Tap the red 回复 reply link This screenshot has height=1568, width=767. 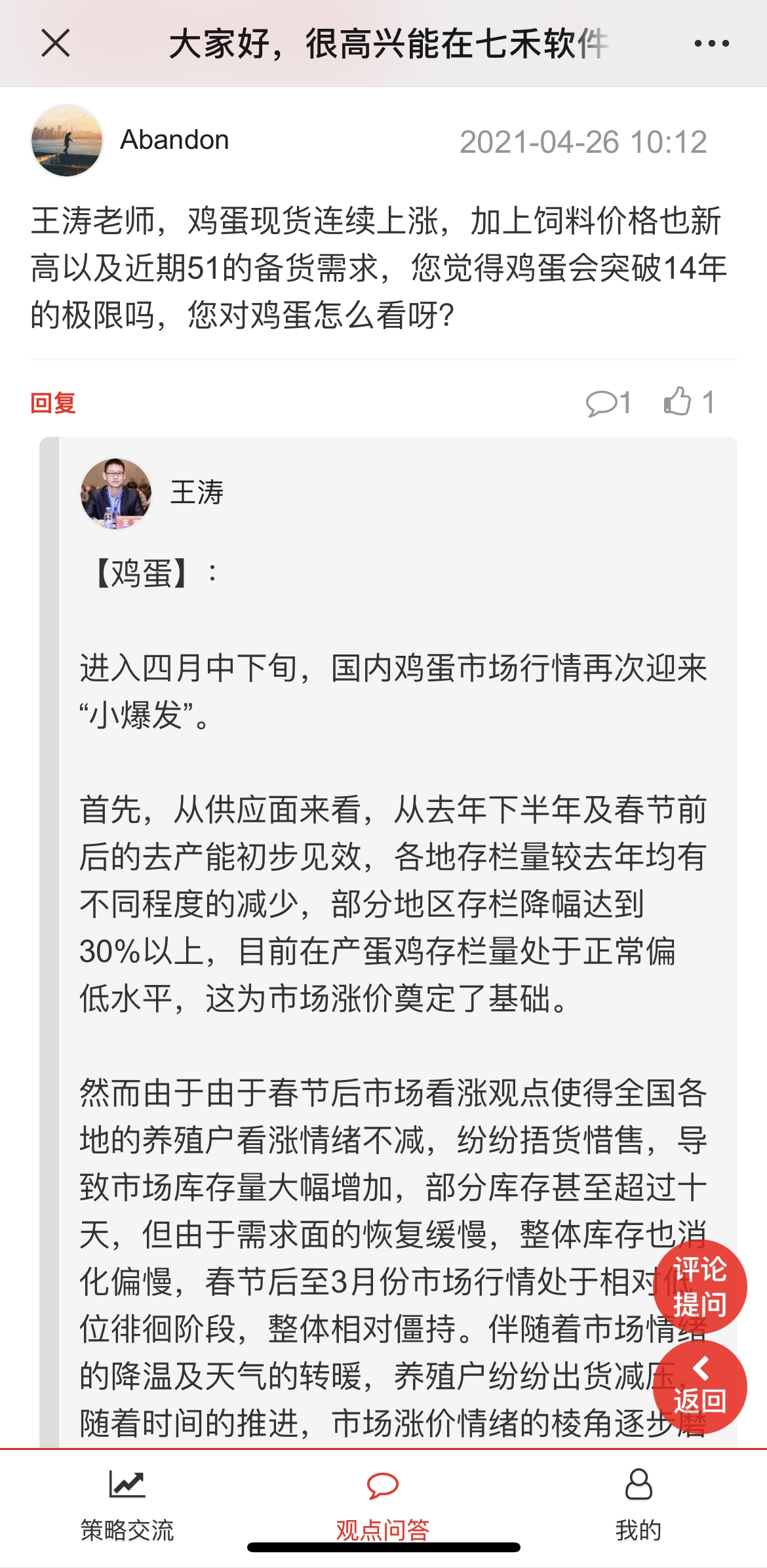pyautogui.click(x=53, y=403)
